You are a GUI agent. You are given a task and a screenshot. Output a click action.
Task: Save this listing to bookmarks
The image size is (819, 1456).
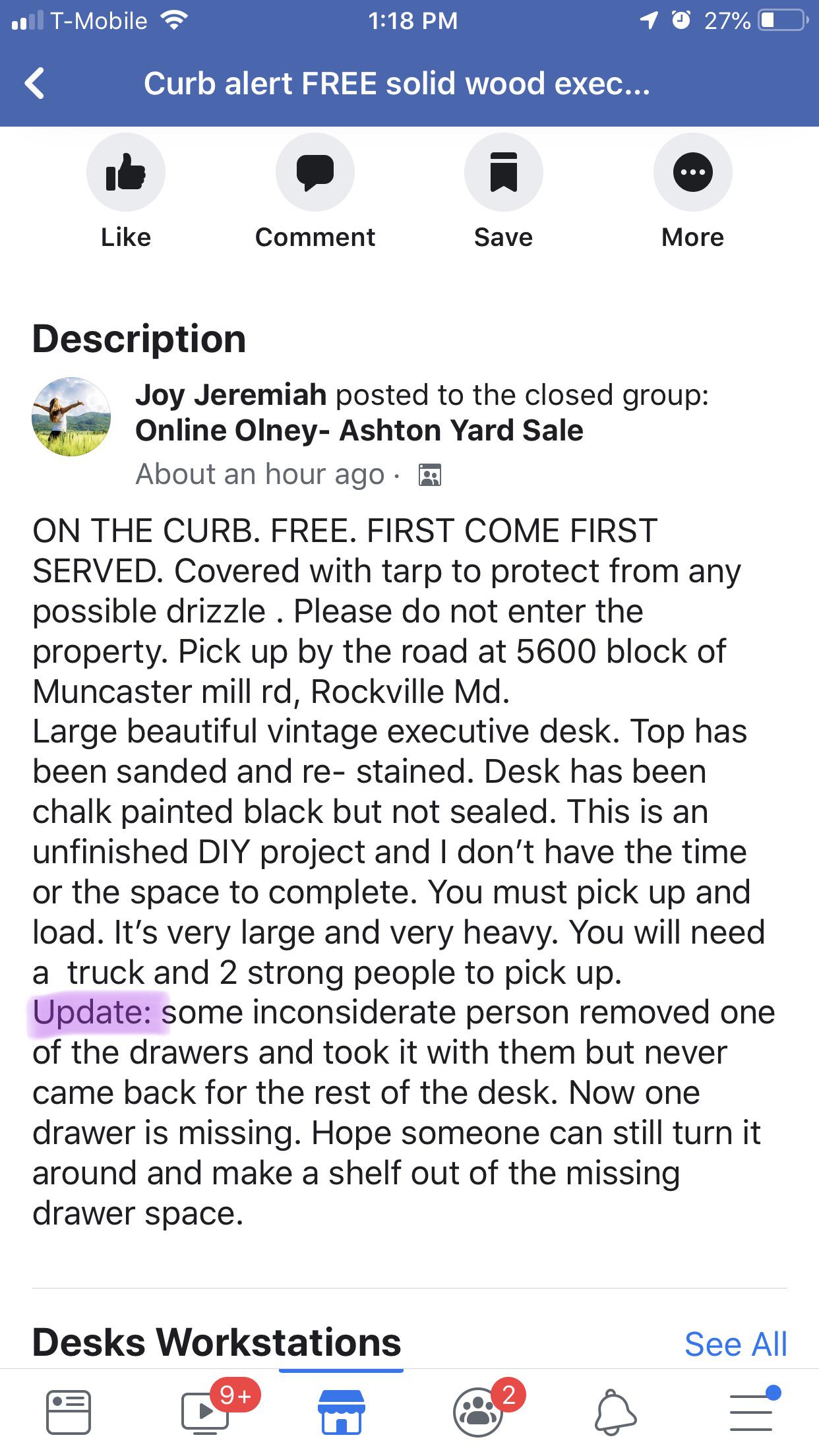(503, 173)
